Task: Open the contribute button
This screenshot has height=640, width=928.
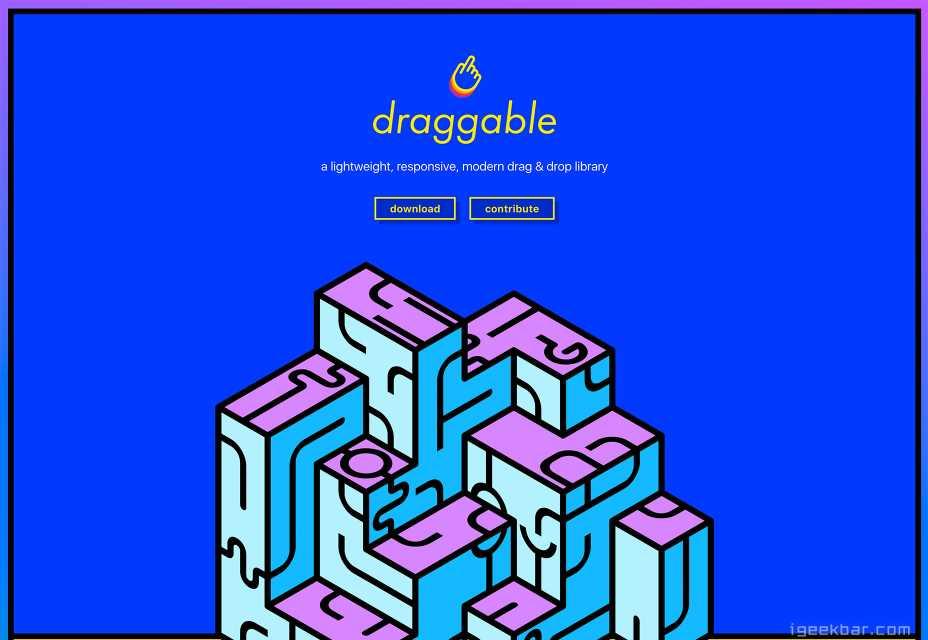Action: (512, 208)
